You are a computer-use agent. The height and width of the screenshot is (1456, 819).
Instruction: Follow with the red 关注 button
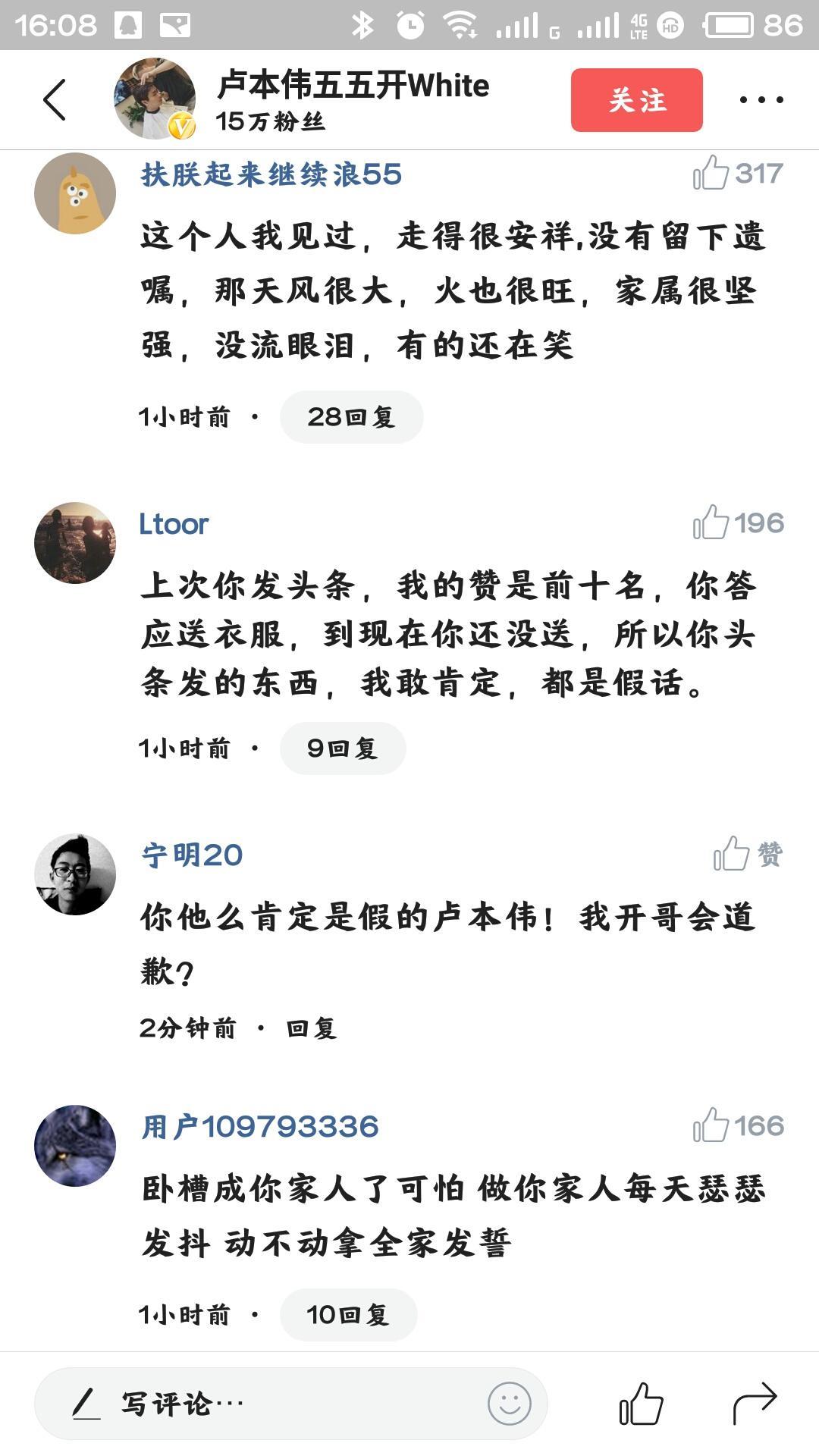point(636,99)
